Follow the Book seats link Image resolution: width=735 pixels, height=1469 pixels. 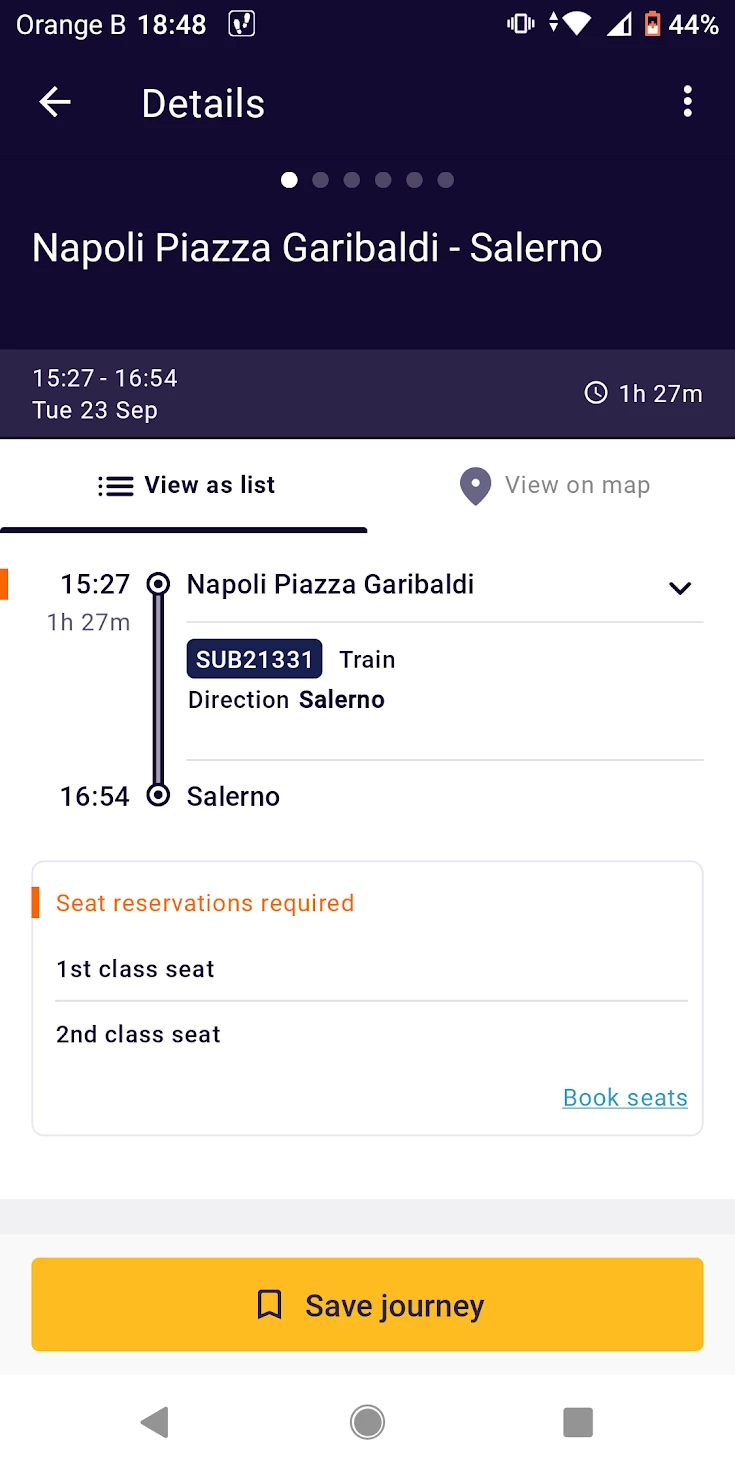pyautogui.click(x=625, y=1098)
